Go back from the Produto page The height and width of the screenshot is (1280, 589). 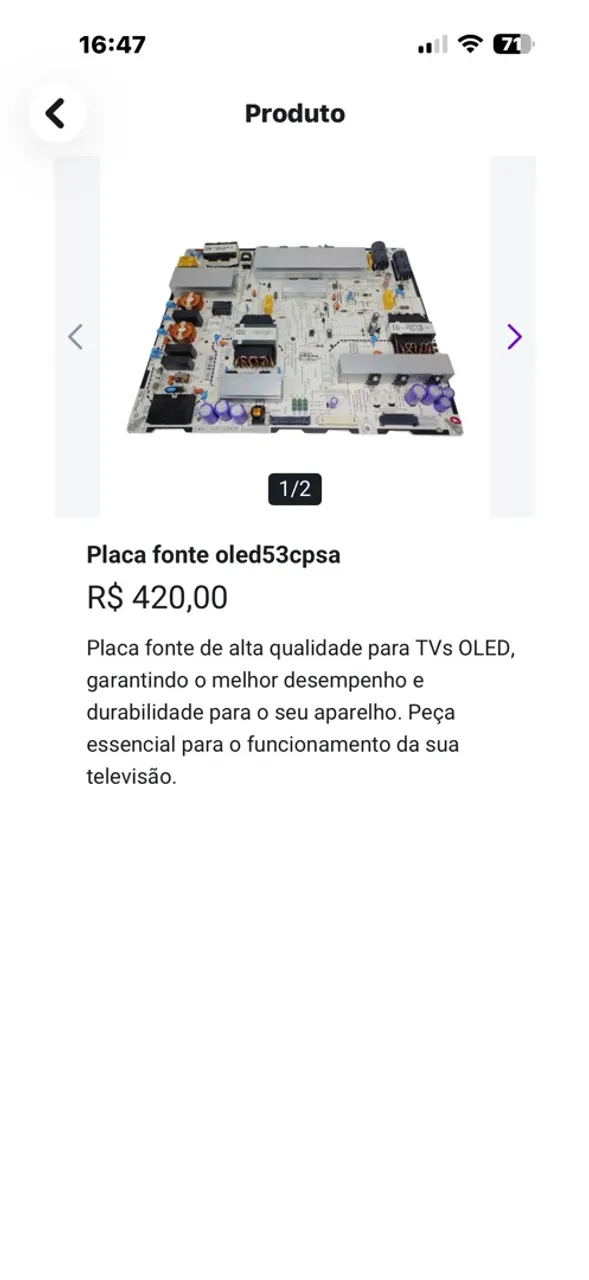(56, 113)
